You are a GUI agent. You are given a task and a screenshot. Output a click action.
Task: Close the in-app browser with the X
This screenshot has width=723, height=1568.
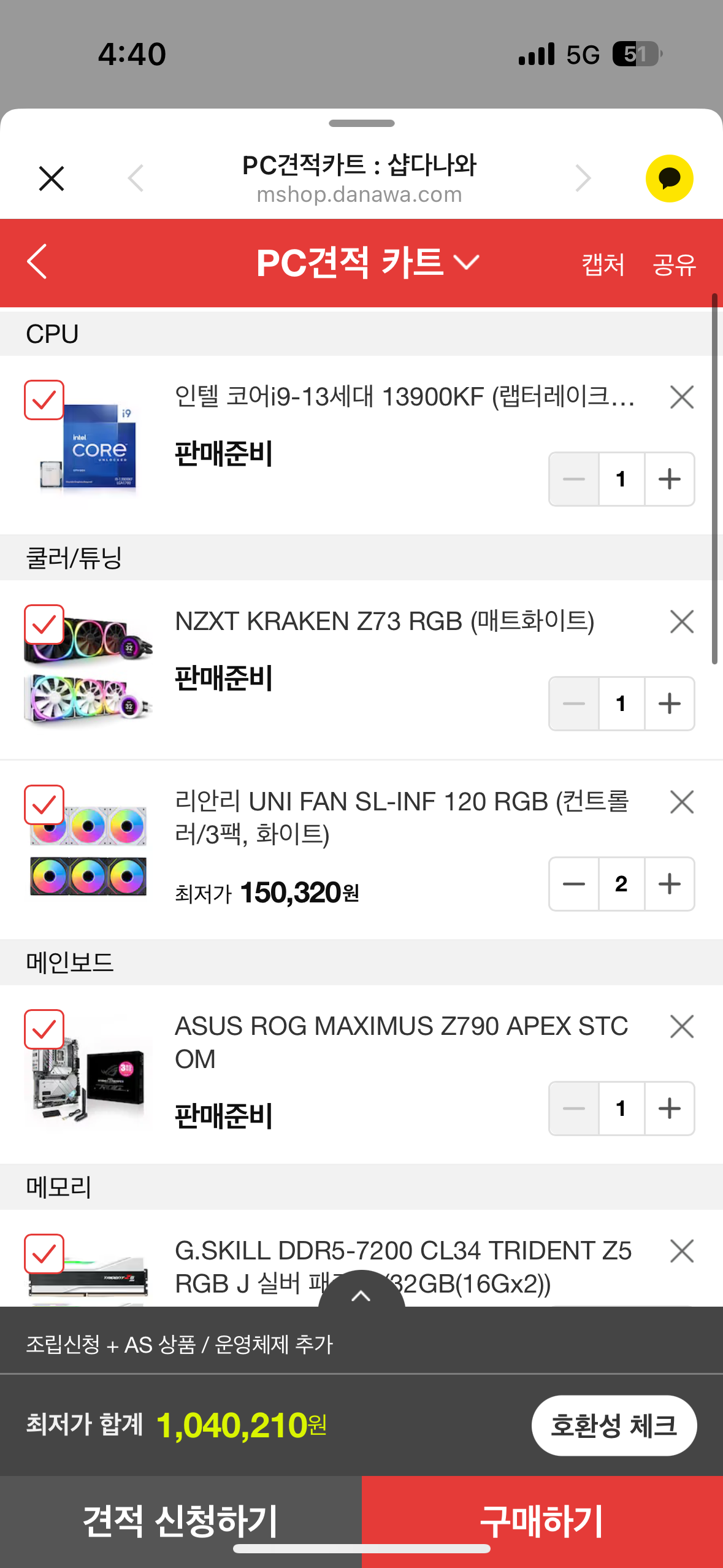click(x=52, y=179)
